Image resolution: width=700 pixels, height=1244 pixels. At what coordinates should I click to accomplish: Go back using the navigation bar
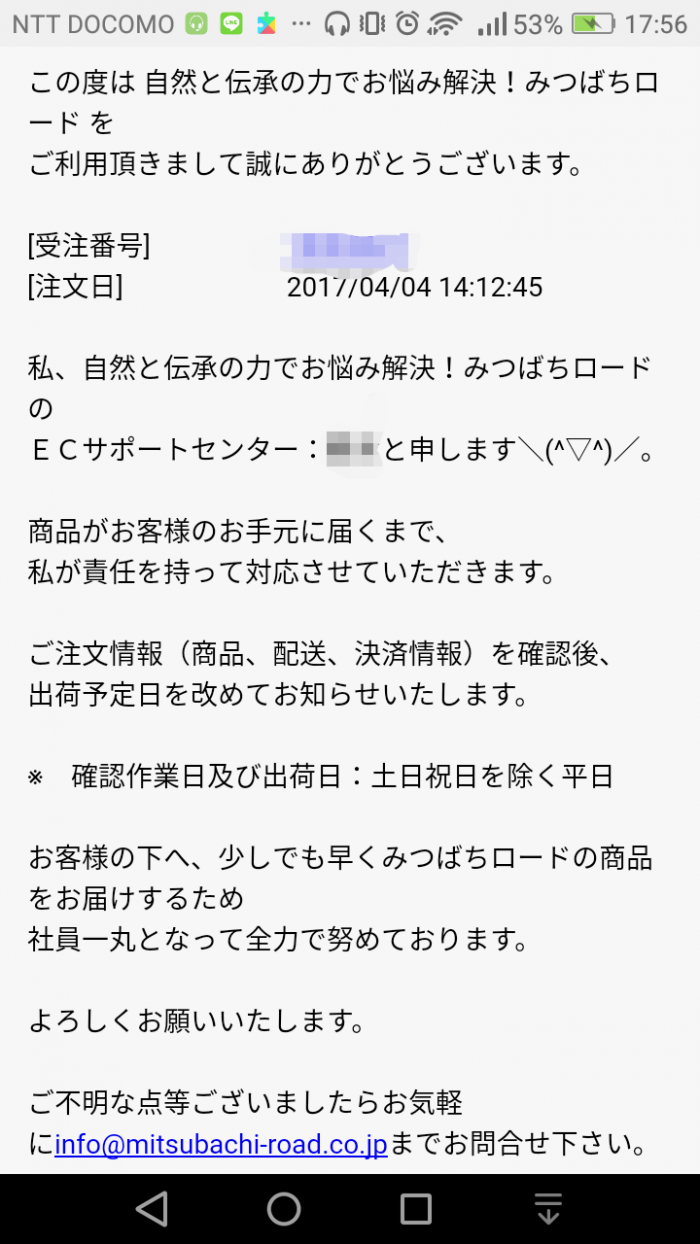click(152, 1209)
